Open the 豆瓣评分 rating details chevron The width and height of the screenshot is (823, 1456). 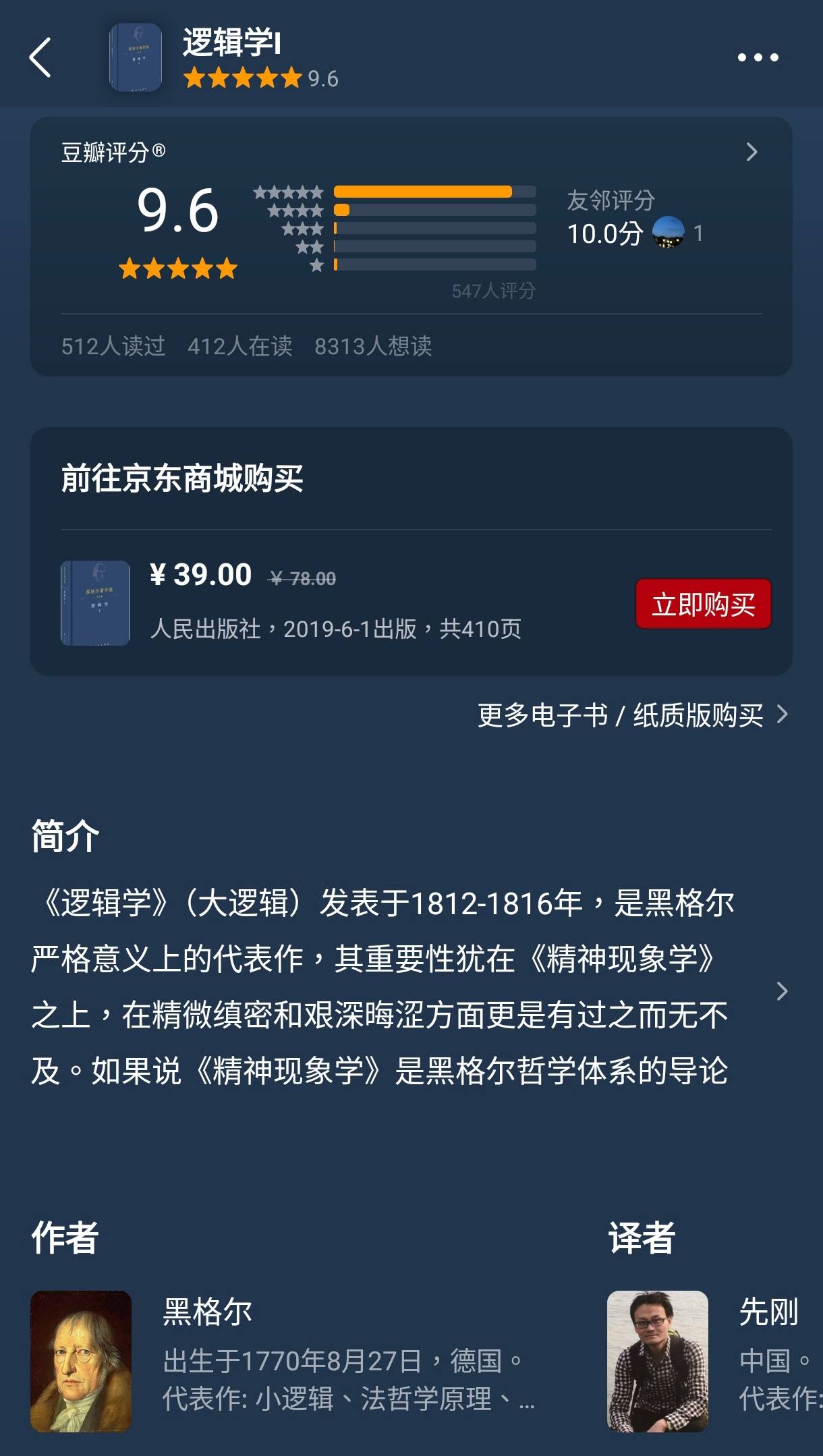[x=751, y=152]
